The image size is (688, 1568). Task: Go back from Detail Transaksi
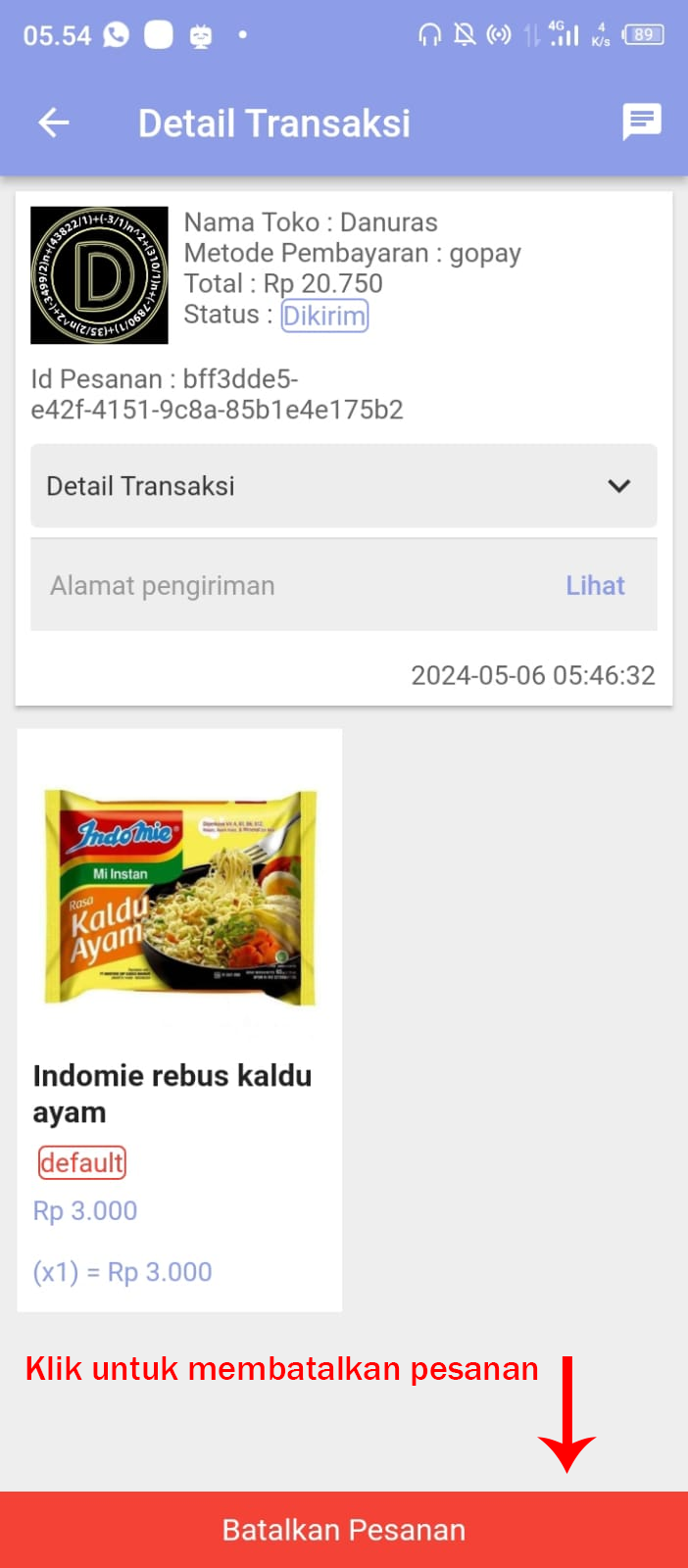[54, 122]
